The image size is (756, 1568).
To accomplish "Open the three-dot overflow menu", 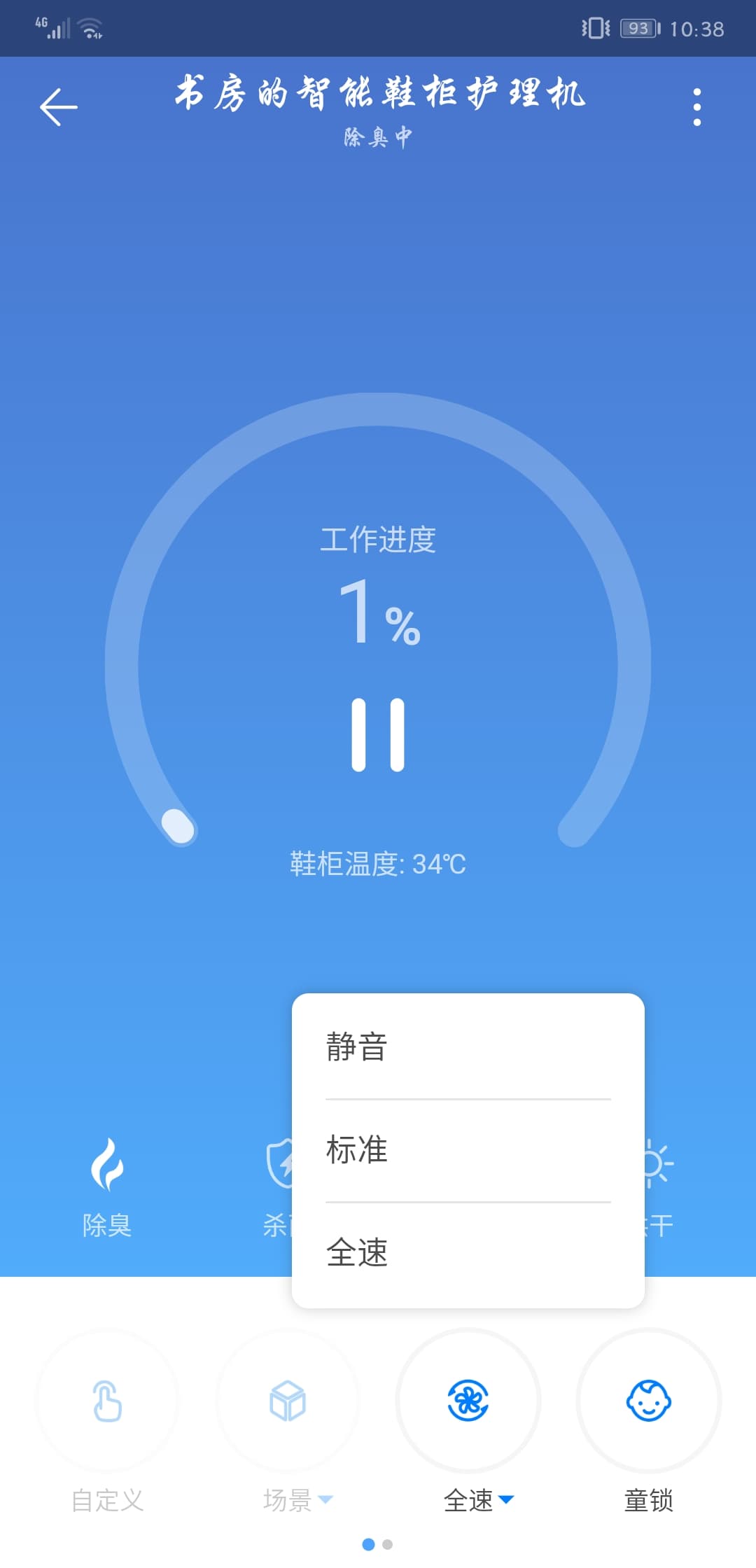I will tap(696, 107).
